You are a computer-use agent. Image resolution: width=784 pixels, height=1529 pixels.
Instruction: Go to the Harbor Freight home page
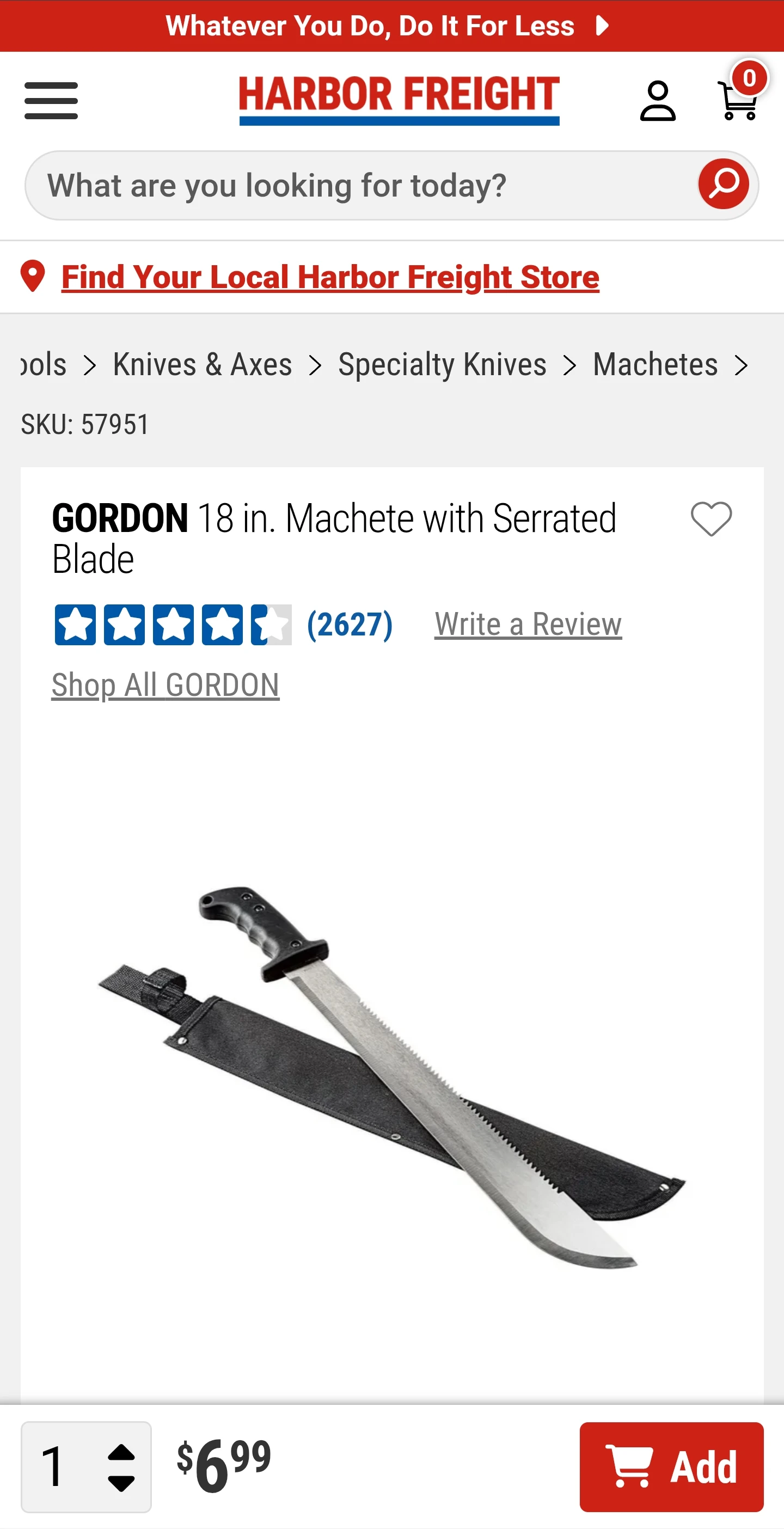399,99
